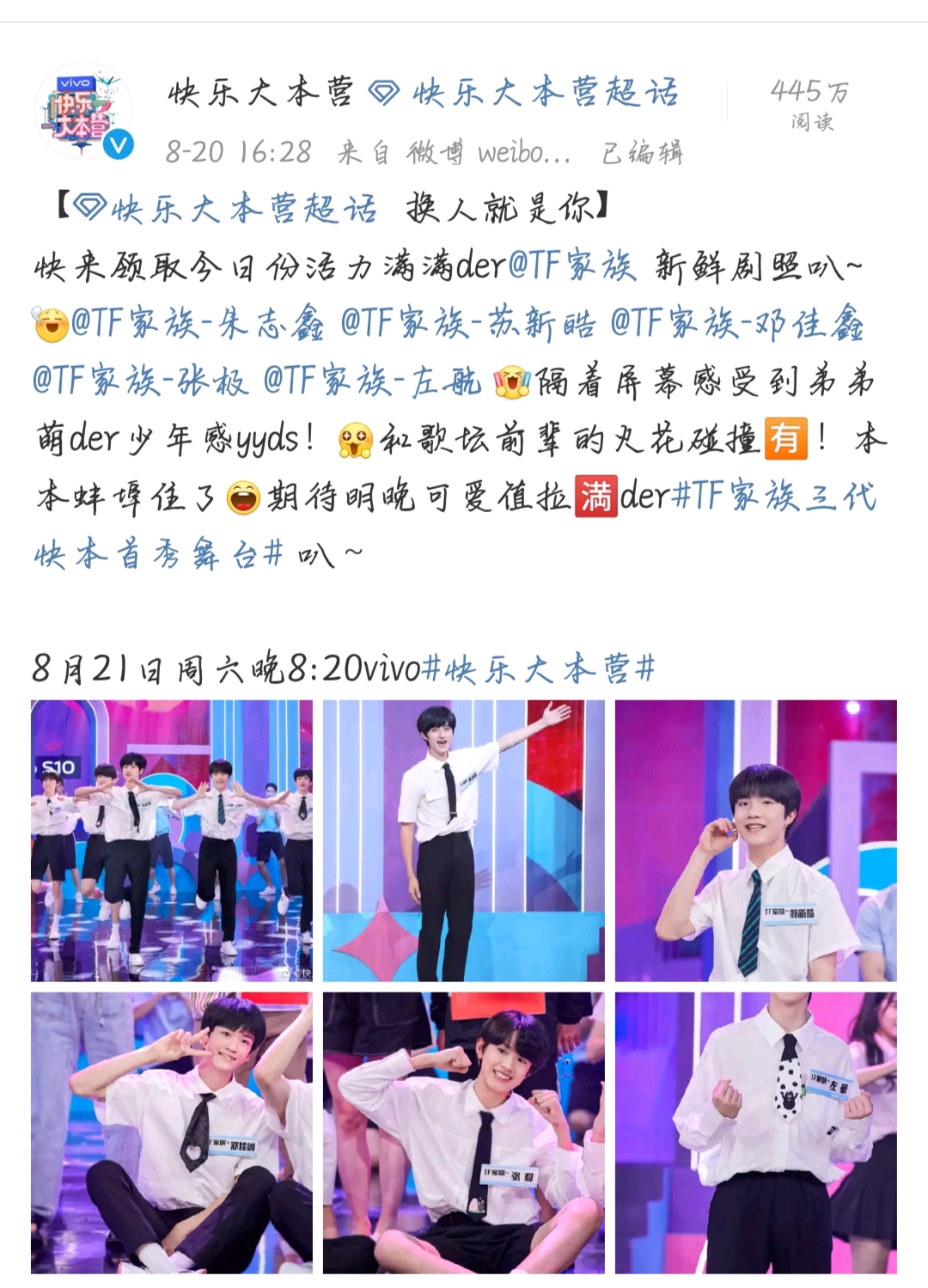View photo of boy raising his arm
This screenshot has width=928, height=1288.
click(464, 840)
